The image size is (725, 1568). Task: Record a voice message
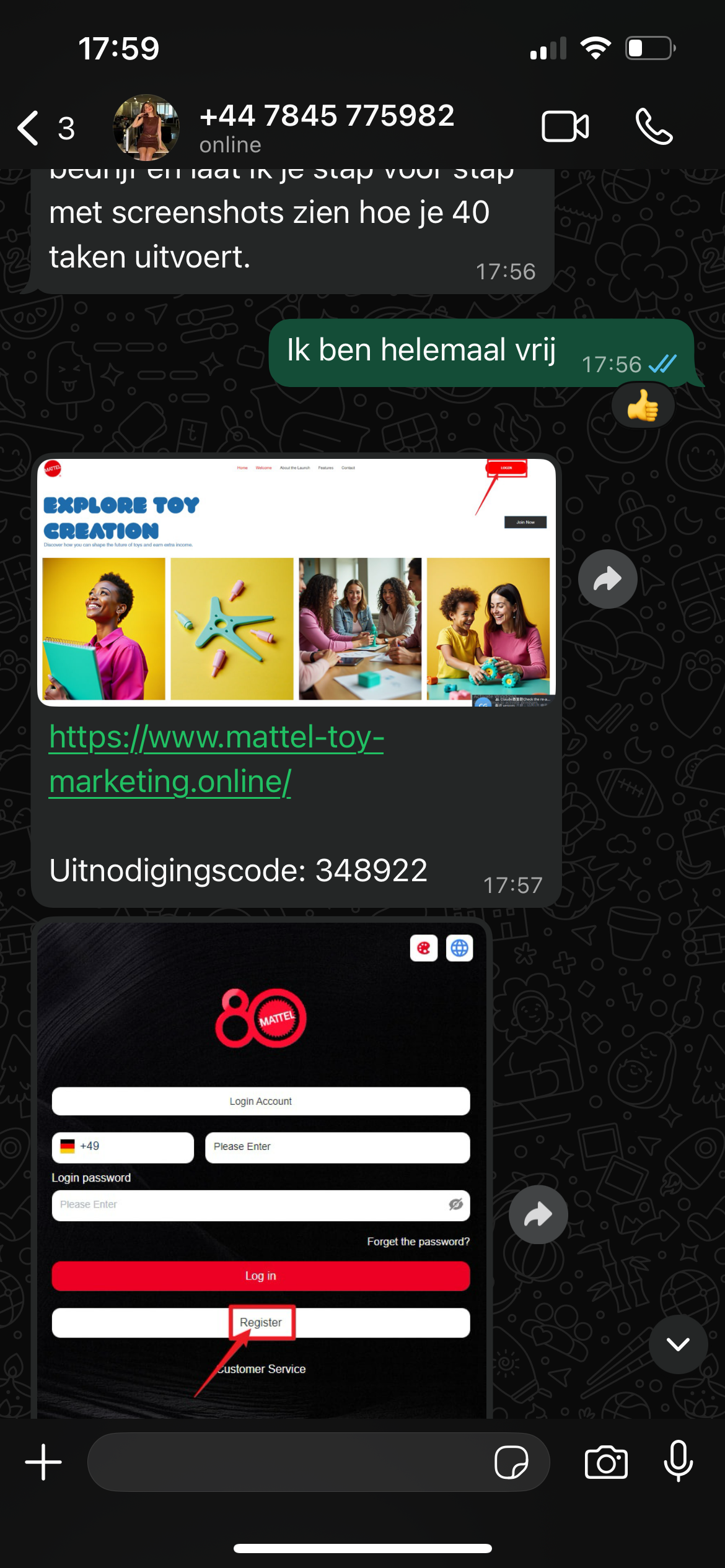pyautogui.click(x=678, y=1461)
